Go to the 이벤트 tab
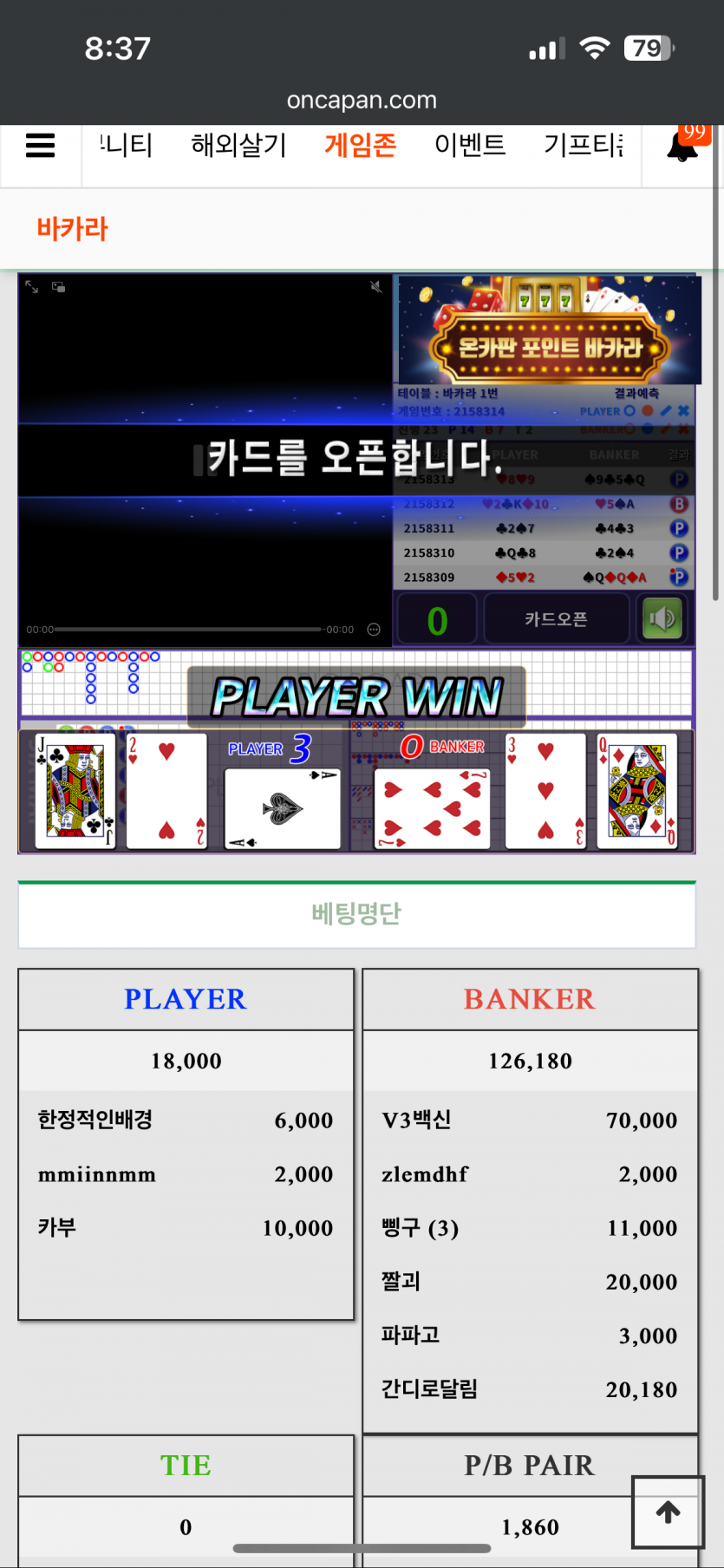The image size is (724, 1568). click(470, 145)
